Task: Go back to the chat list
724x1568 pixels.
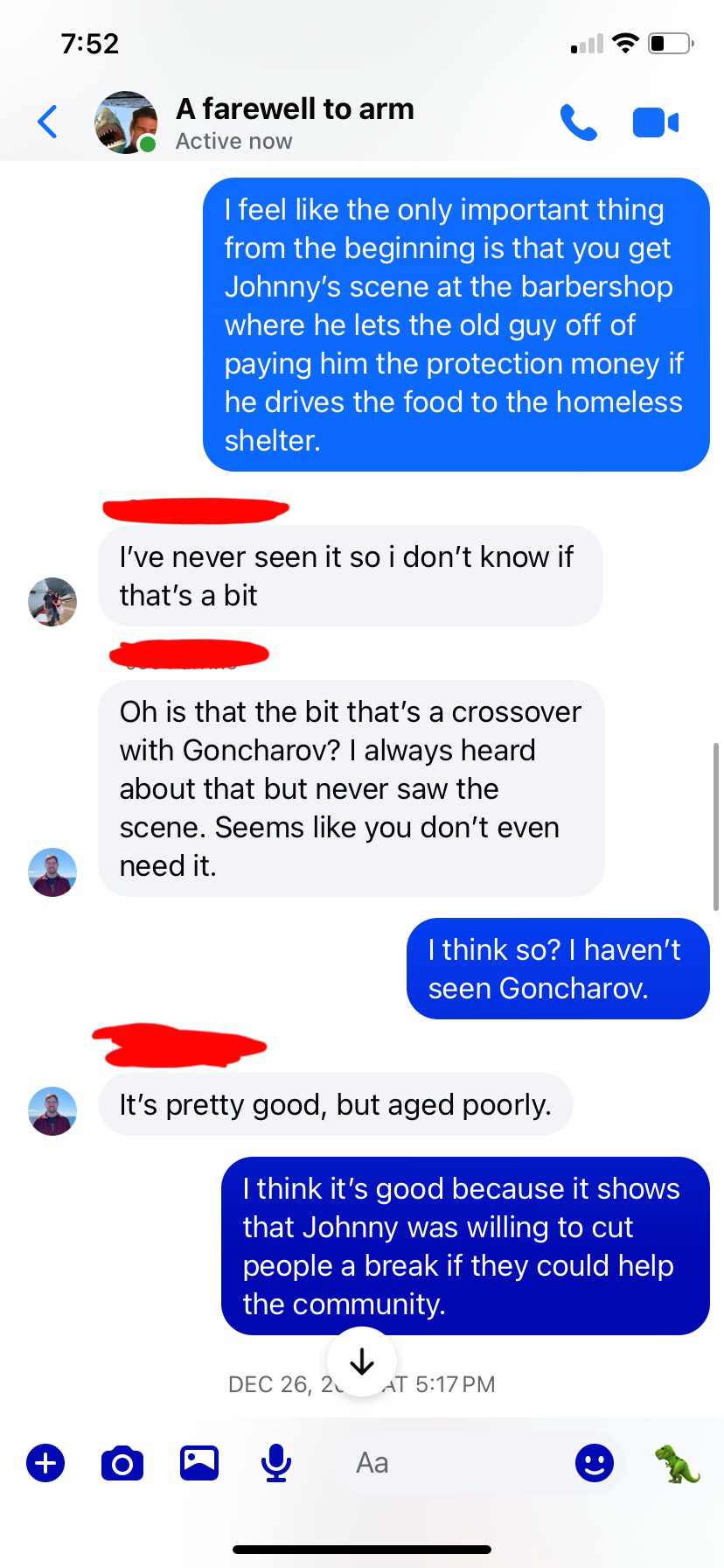Action: pos(48,122)
